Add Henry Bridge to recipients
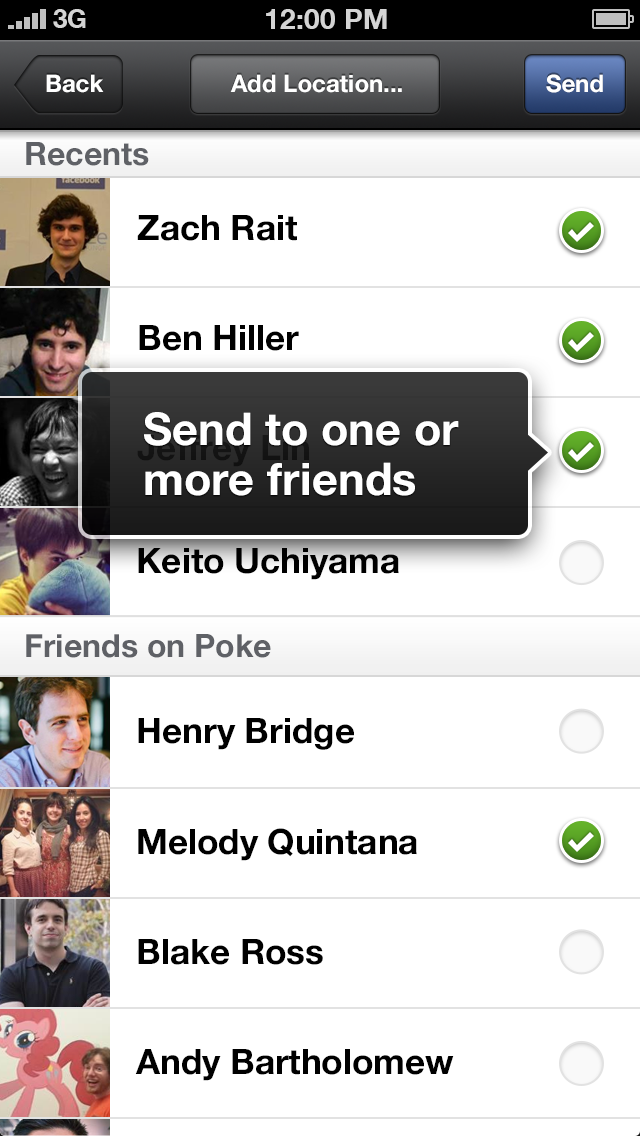Screen dimensions: 640x1136 580,732
